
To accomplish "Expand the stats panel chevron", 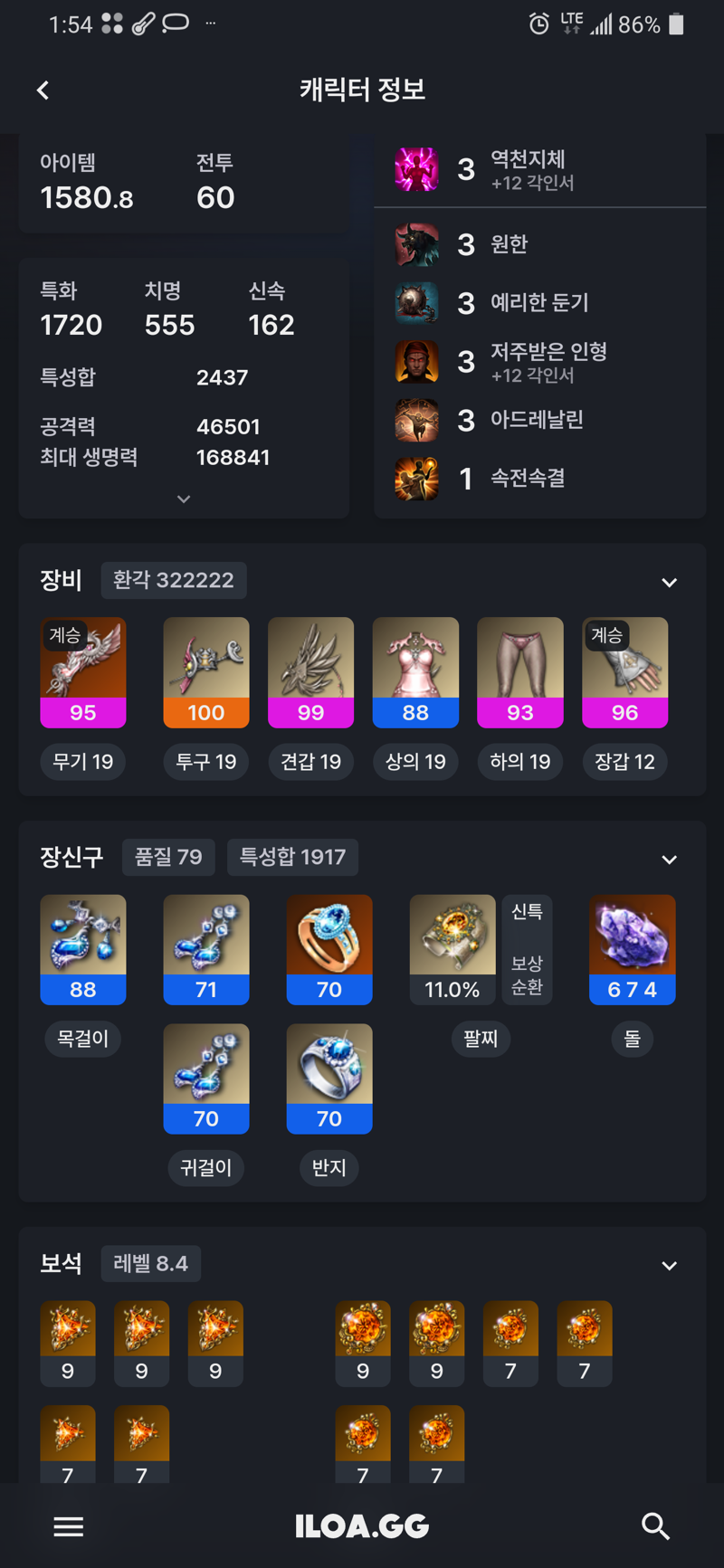I will coord(184,499).
